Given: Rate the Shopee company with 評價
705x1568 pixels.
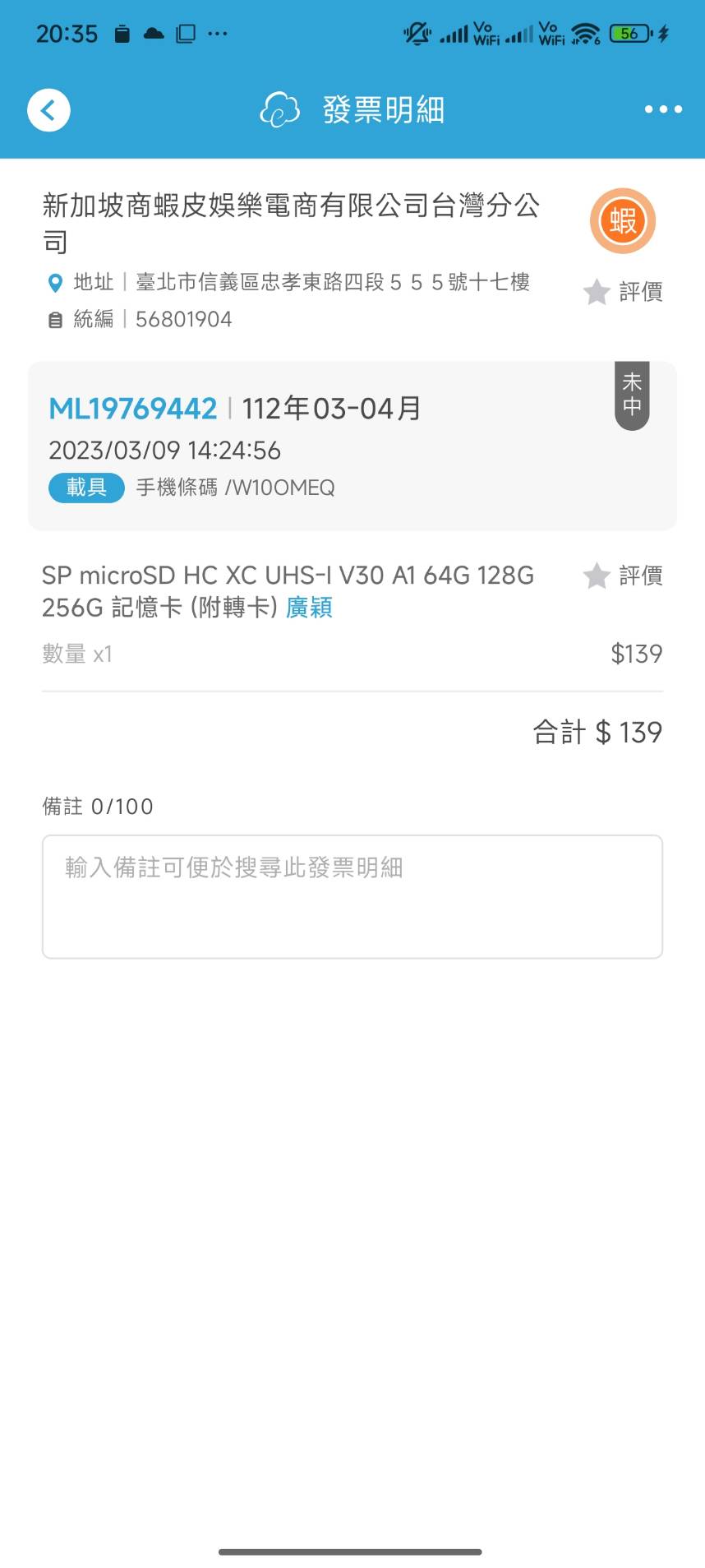Looking at the screenshot, I should tap(624, 292).
